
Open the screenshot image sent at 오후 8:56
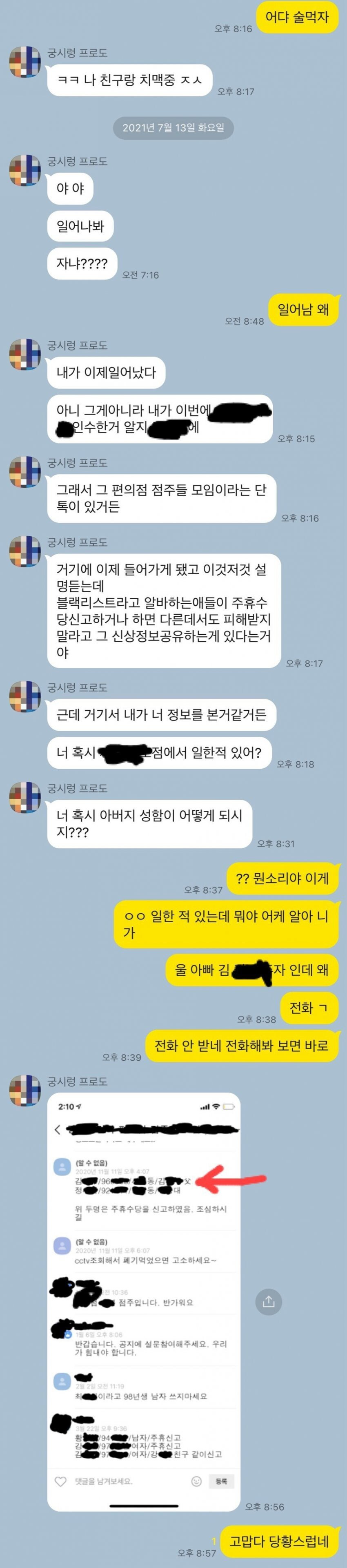(144, 1303)
